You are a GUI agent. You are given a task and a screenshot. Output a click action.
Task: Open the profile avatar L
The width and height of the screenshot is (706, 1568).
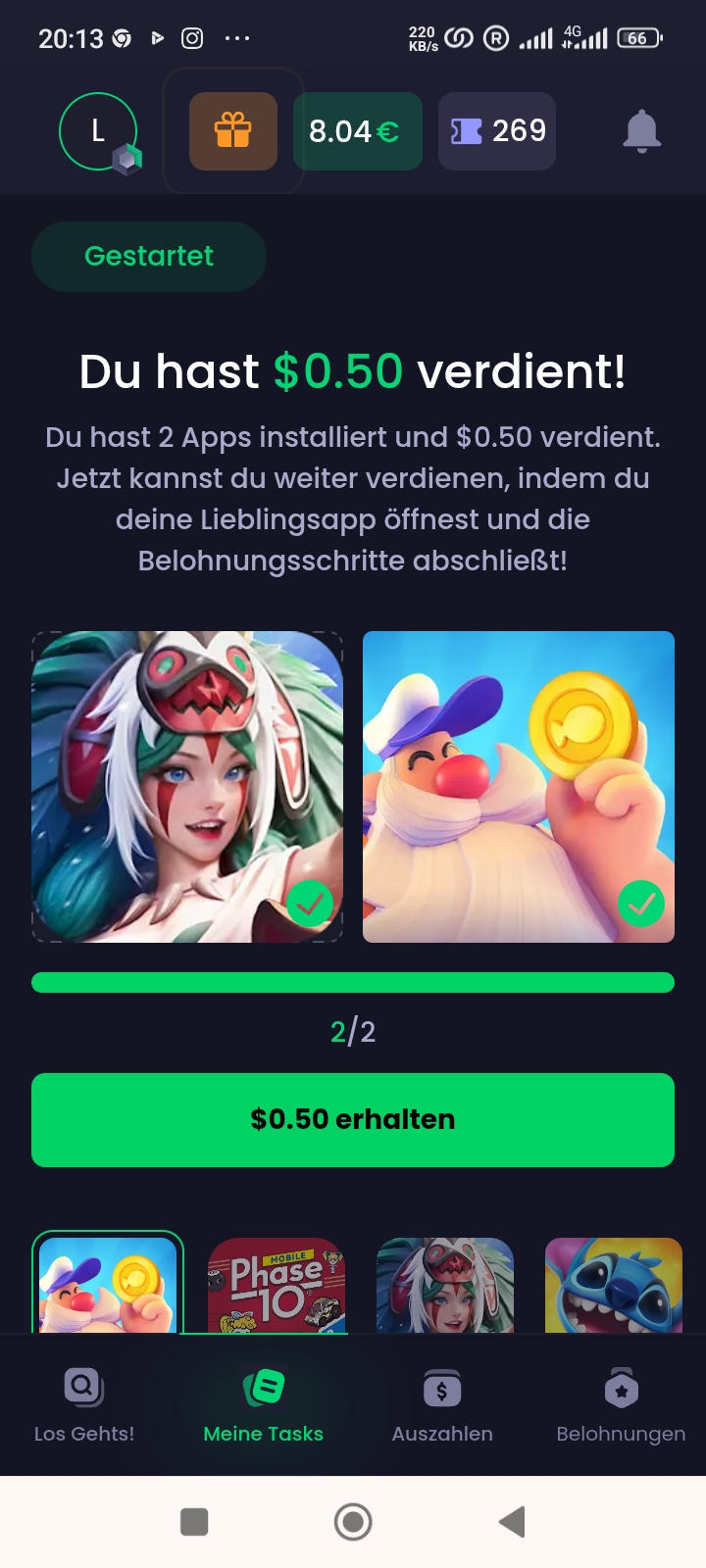[98, 131]
